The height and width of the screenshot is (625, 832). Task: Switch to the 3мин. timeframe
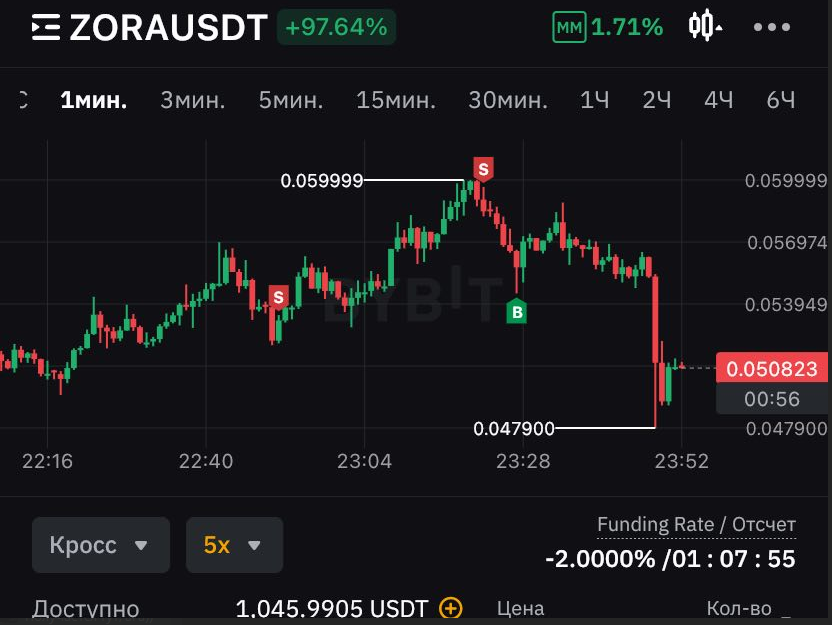(x=193, y=100)
